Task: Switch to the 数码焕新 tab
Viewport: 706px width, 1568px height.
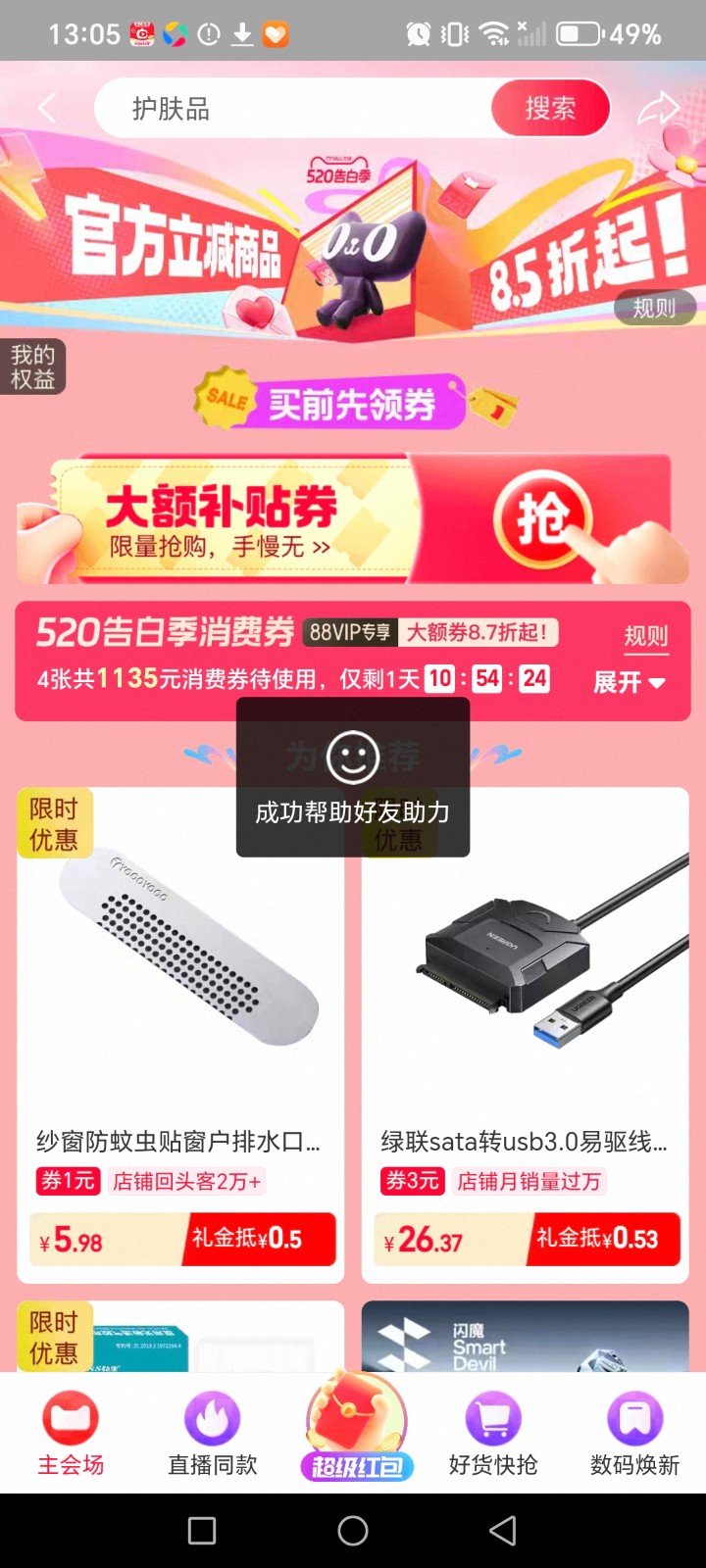Action: tap(634, 1434)
